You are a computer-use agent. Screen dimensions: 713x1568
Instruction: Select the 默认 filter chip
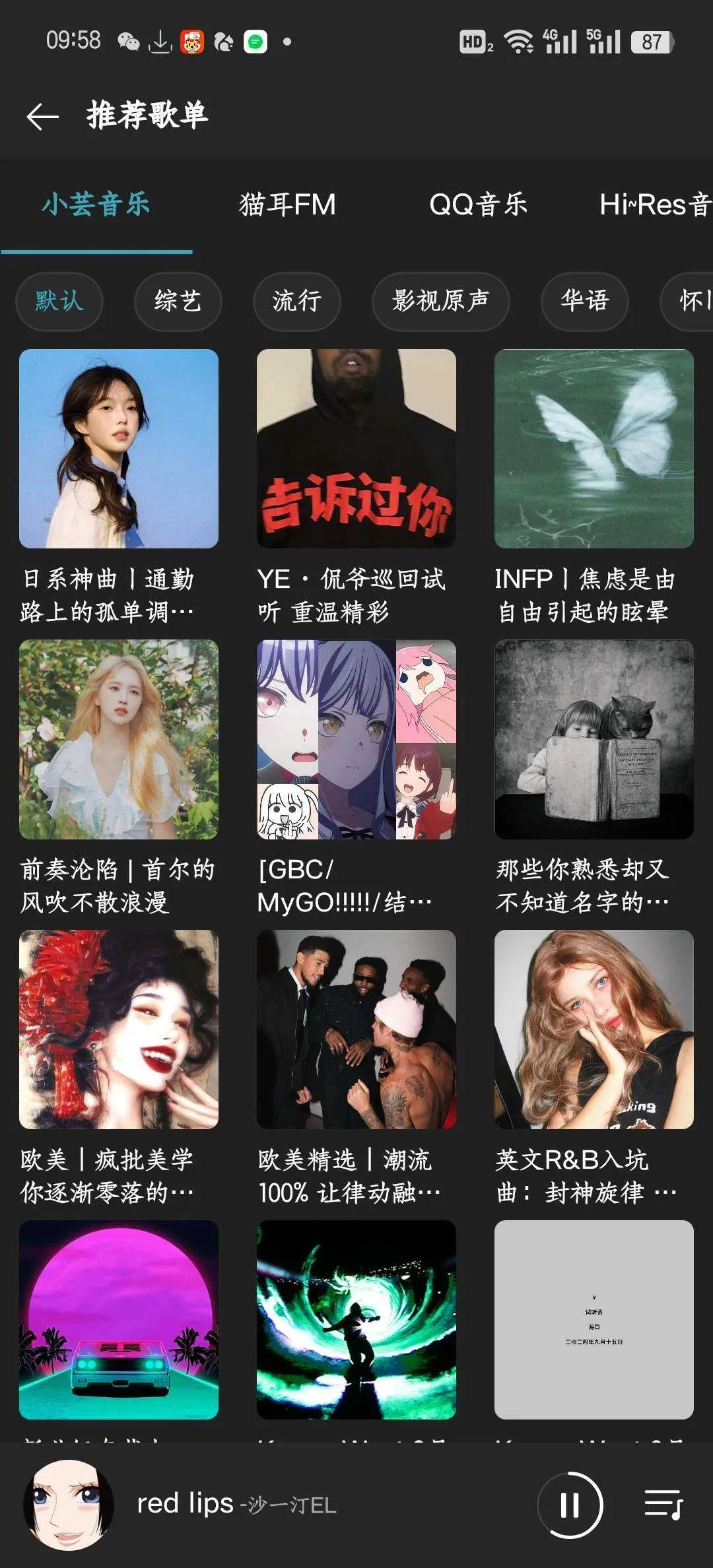pos(59,302)
